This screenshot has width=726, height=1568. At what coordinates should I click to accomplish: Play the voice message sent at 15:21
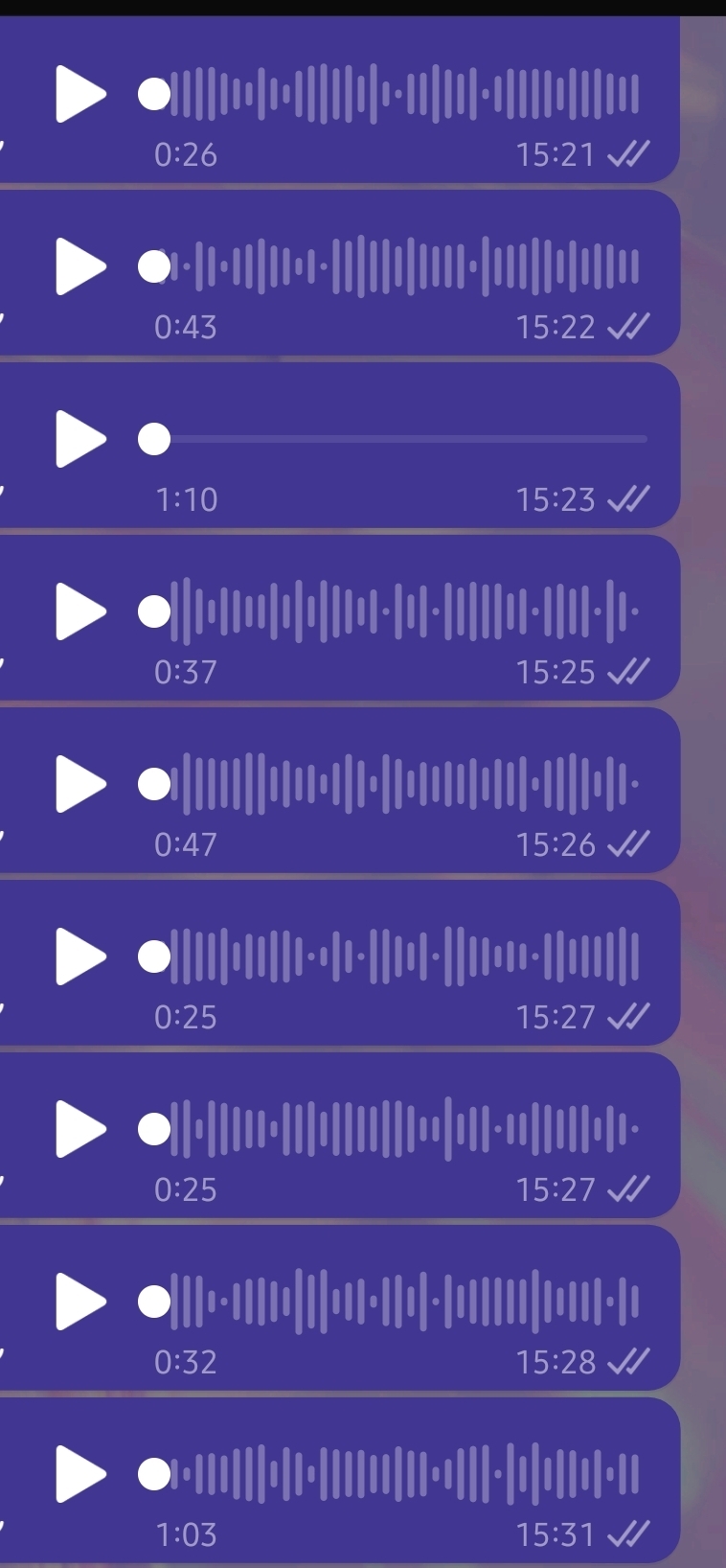79,94
